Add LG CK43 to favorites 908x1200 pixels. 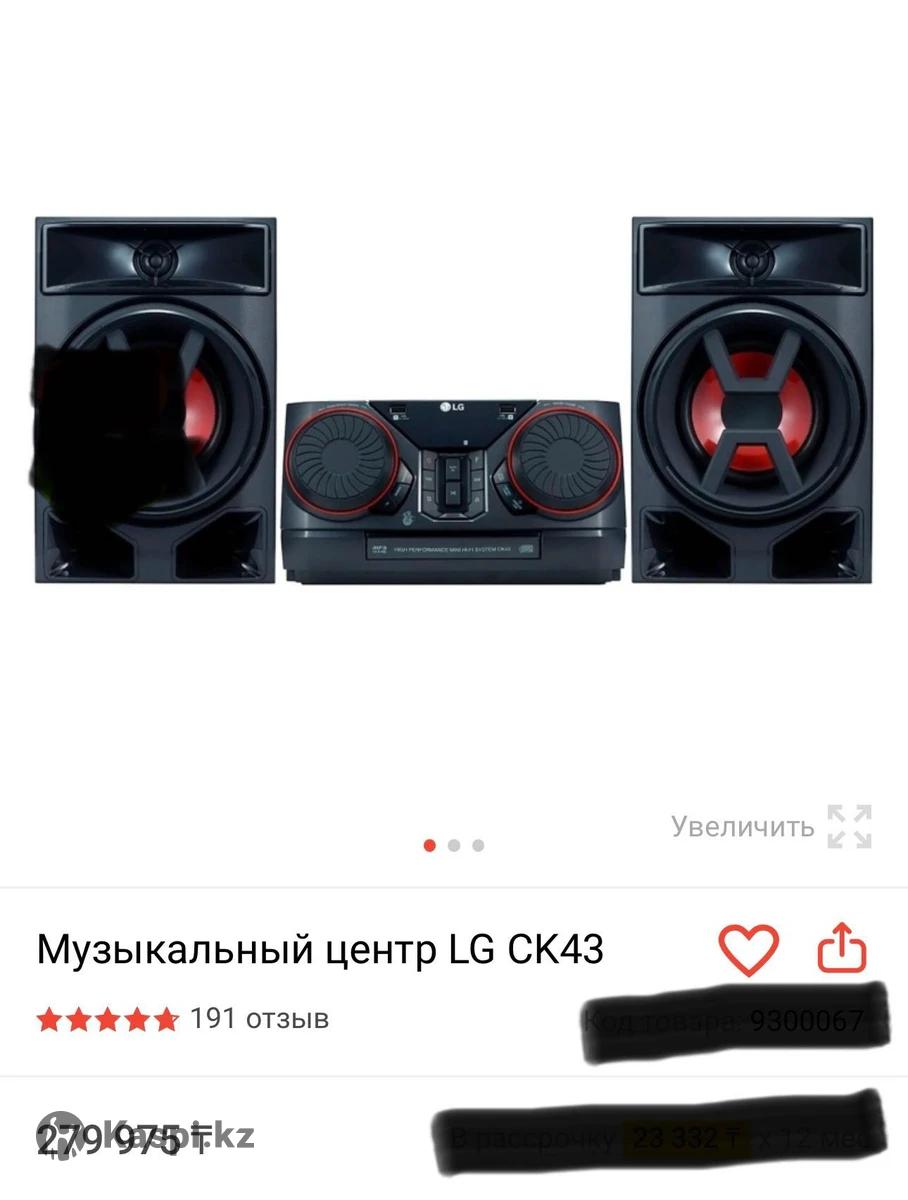pyautogui.click(x=748, y=950)
